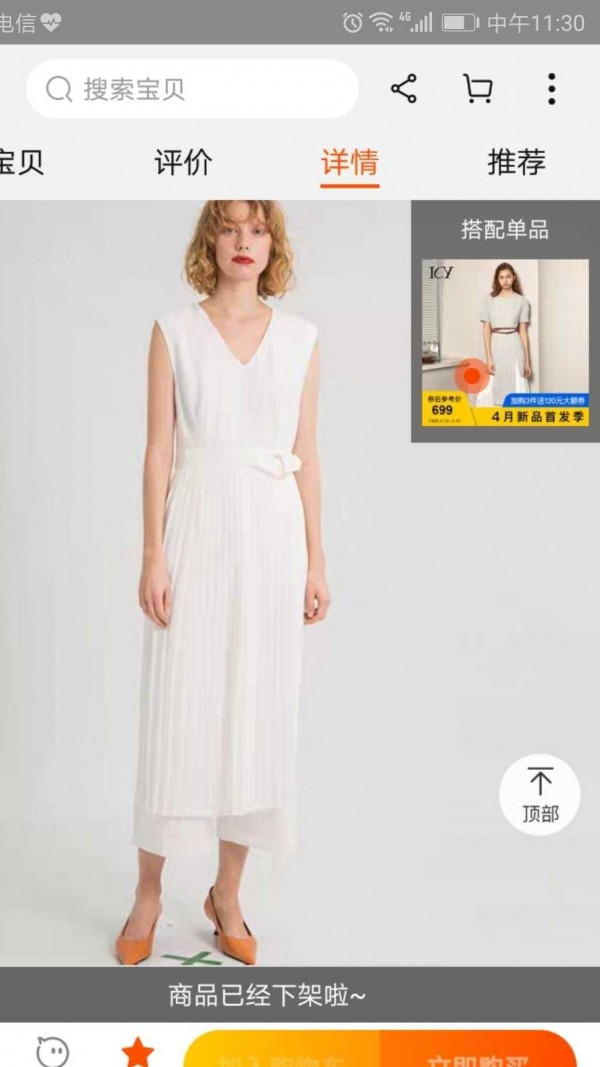Screen dimensions: 600x1067
Task: Switch to the 宝贝 tab
Action: [22, 163]
